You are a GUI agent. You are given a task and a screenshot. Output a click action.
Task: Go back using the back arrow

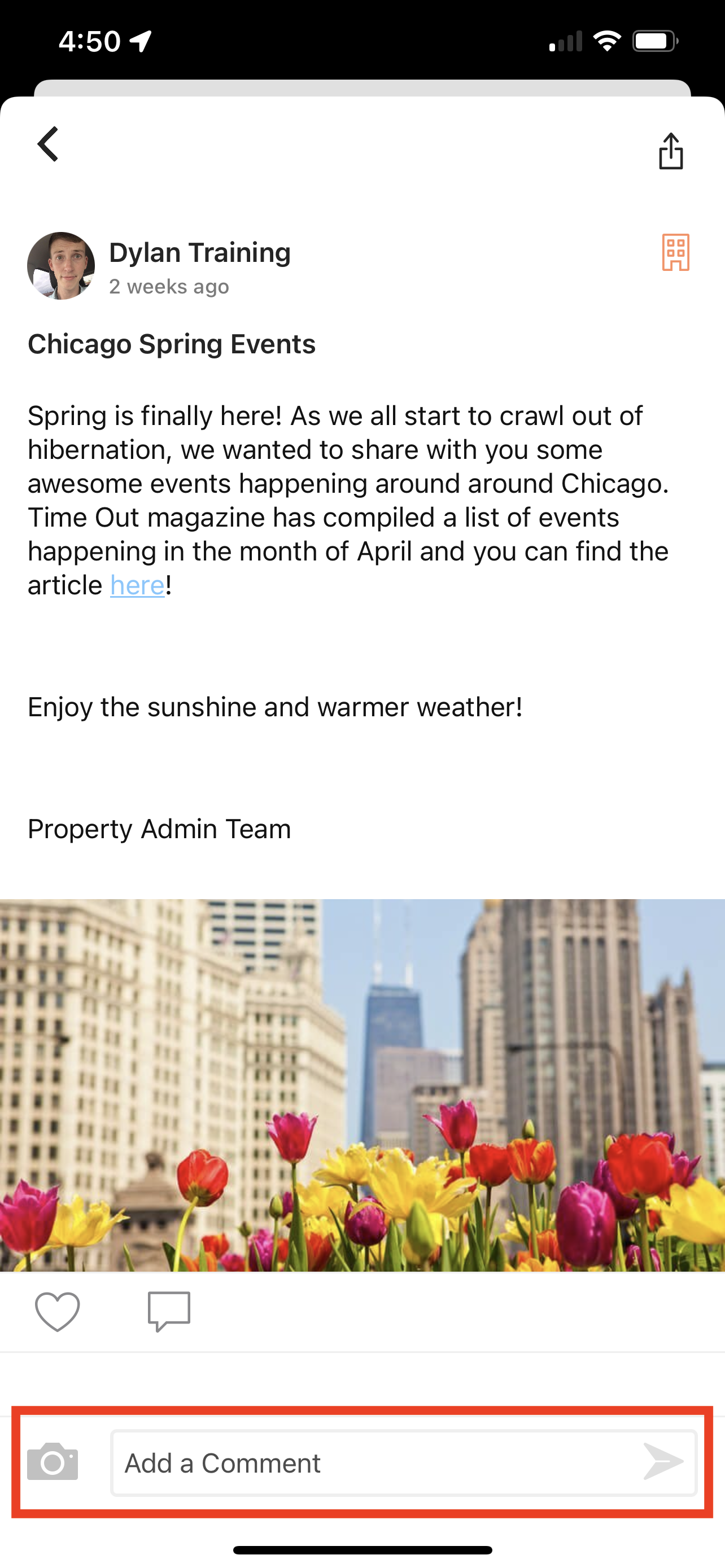point(48,144)
